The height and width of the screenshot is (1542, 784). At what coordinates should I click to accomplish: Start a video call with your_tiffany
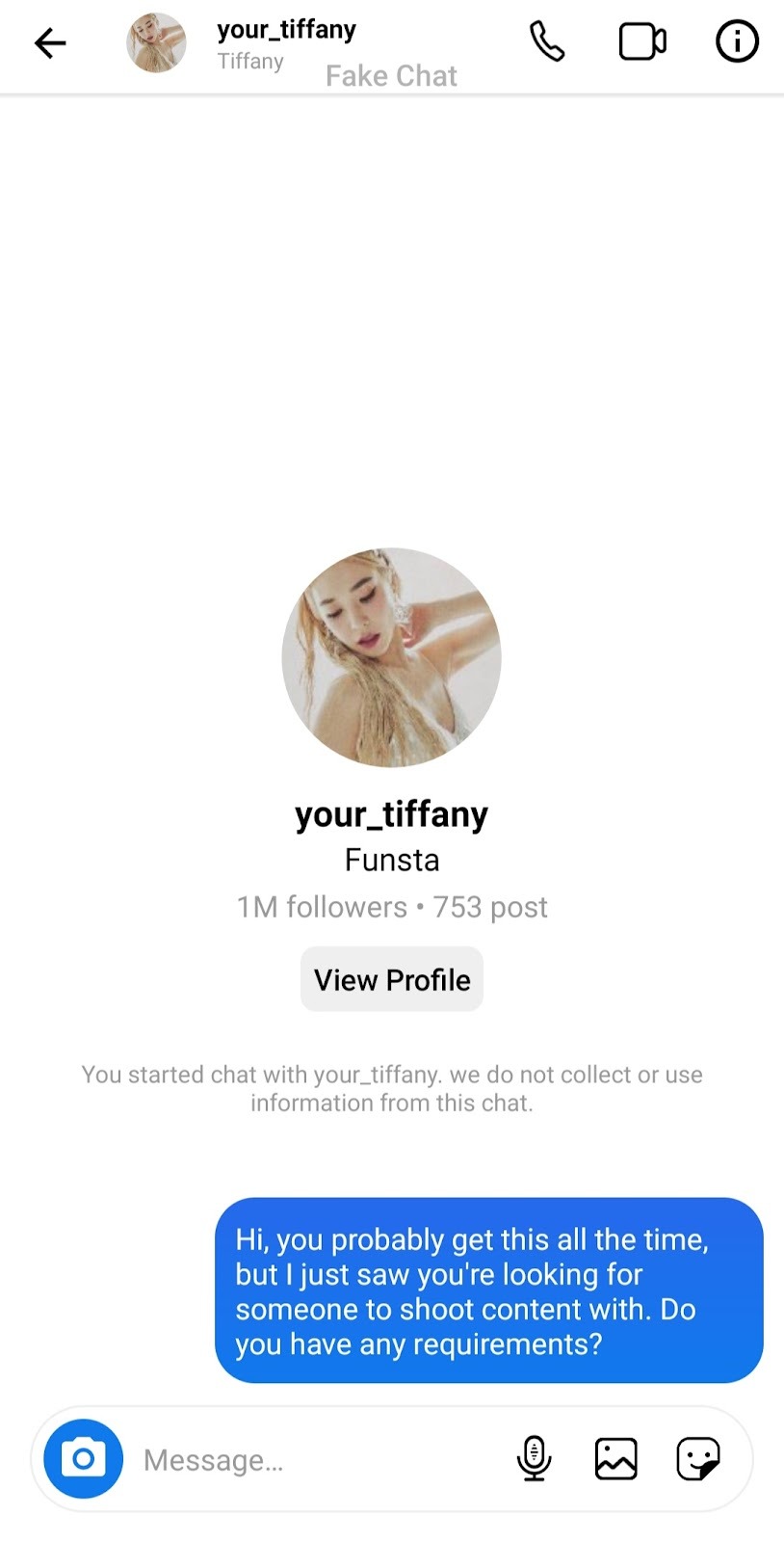(641, 42)
